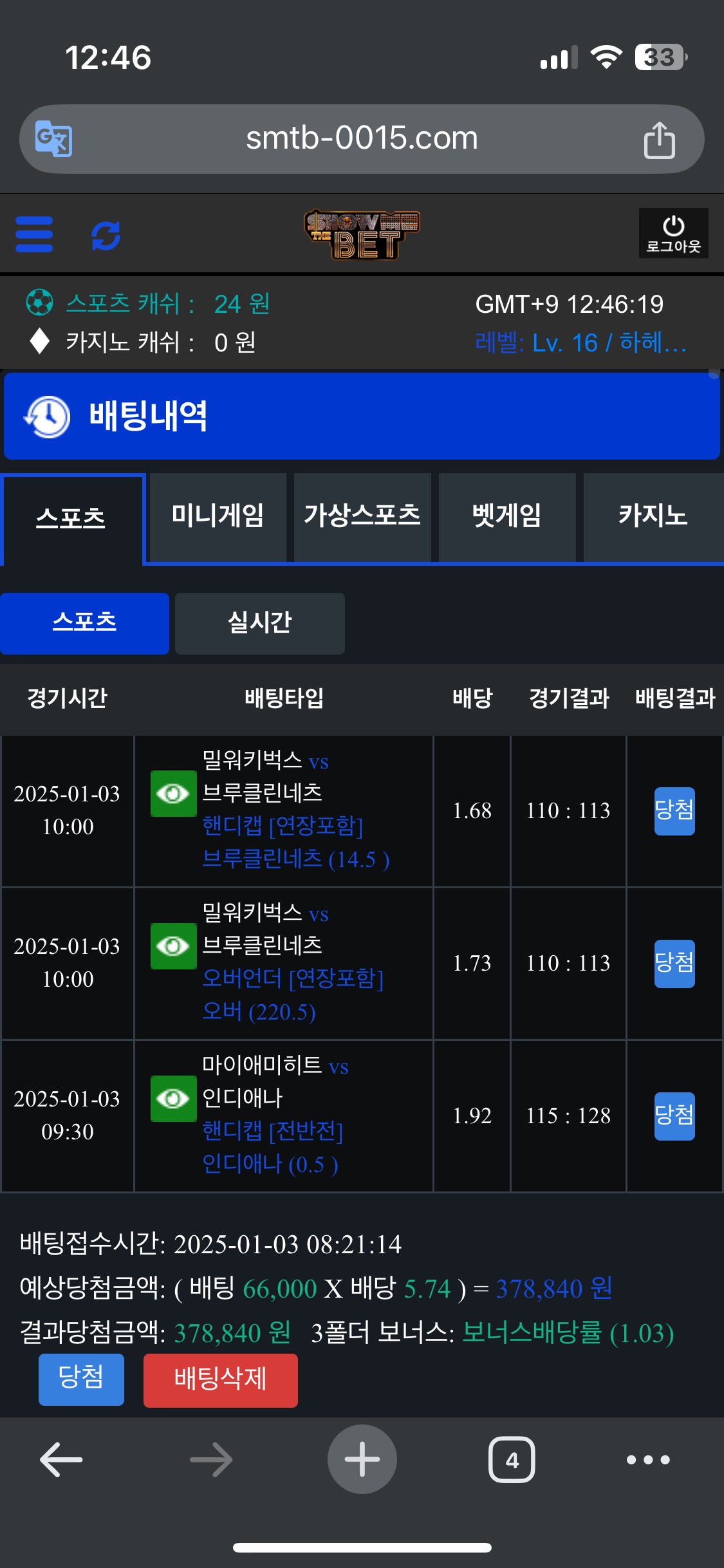The height and width of the screenshot is (1568, 724).
Task: Select the blue 스포츠 sub-tab
Action: click(x=84, y=623)
